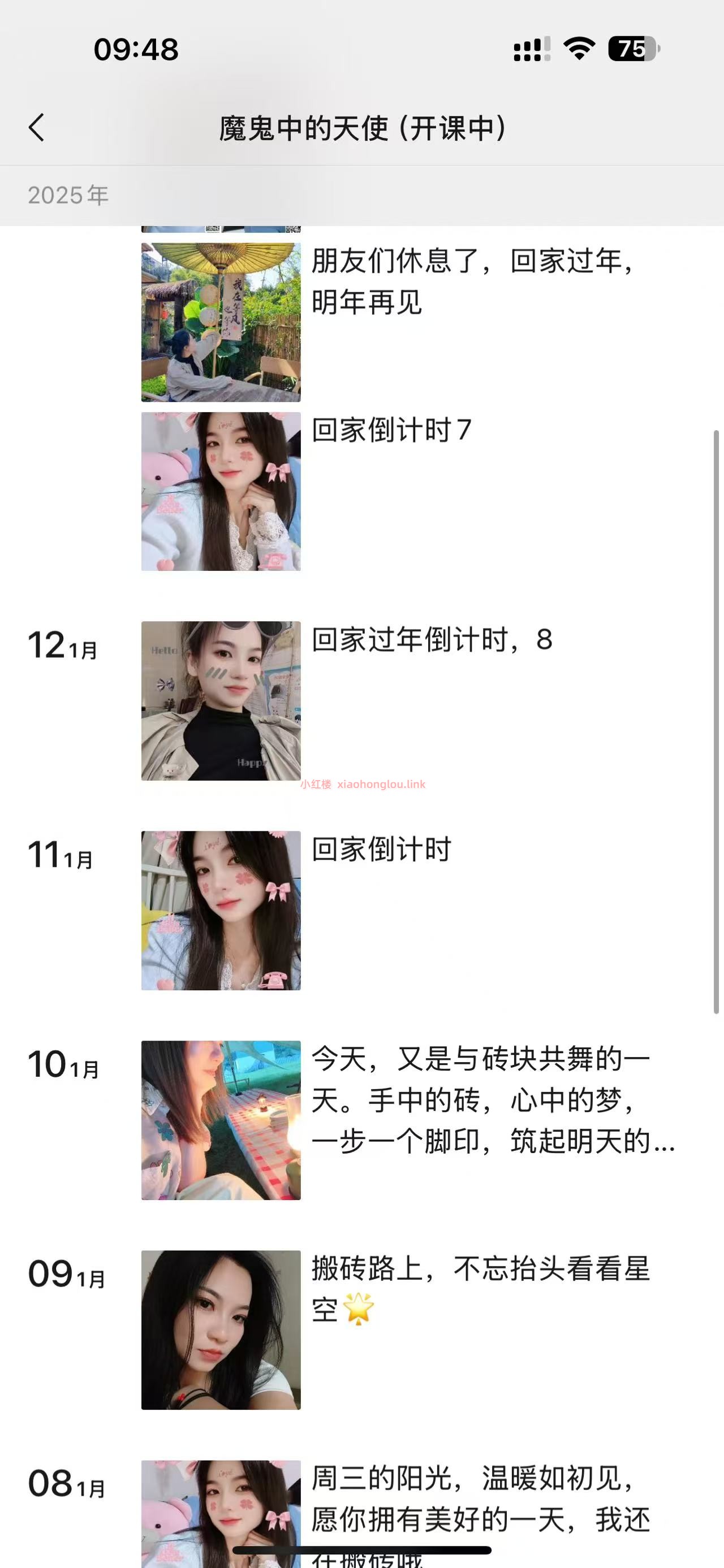Viewport: 724px width, 1568px height.
Task: Open the 08 January post '周三的阳光'
Action: 480,1498
